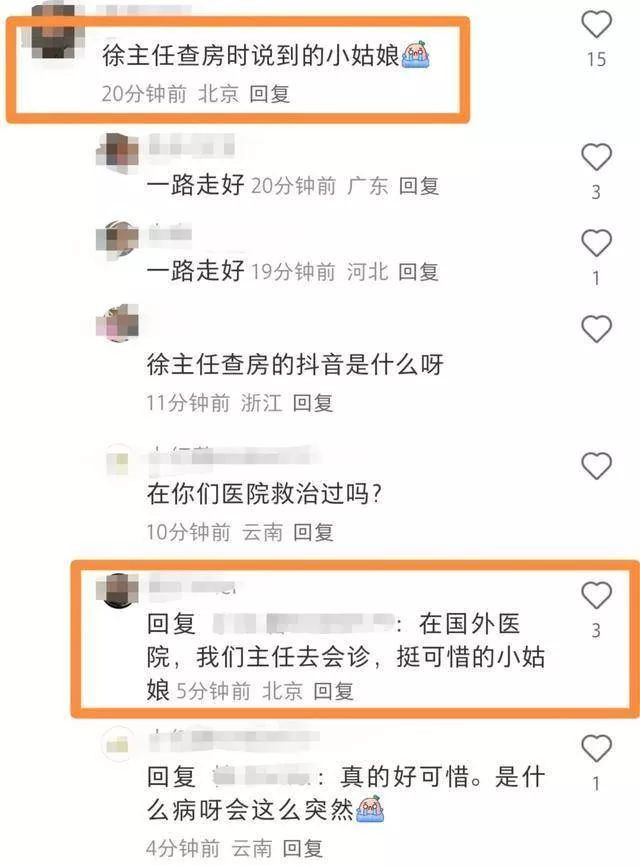Like the comment "徐主任查房的抖音是什么呀"
640x866 pixels.
pyautogui.click(x=596, y=328)
